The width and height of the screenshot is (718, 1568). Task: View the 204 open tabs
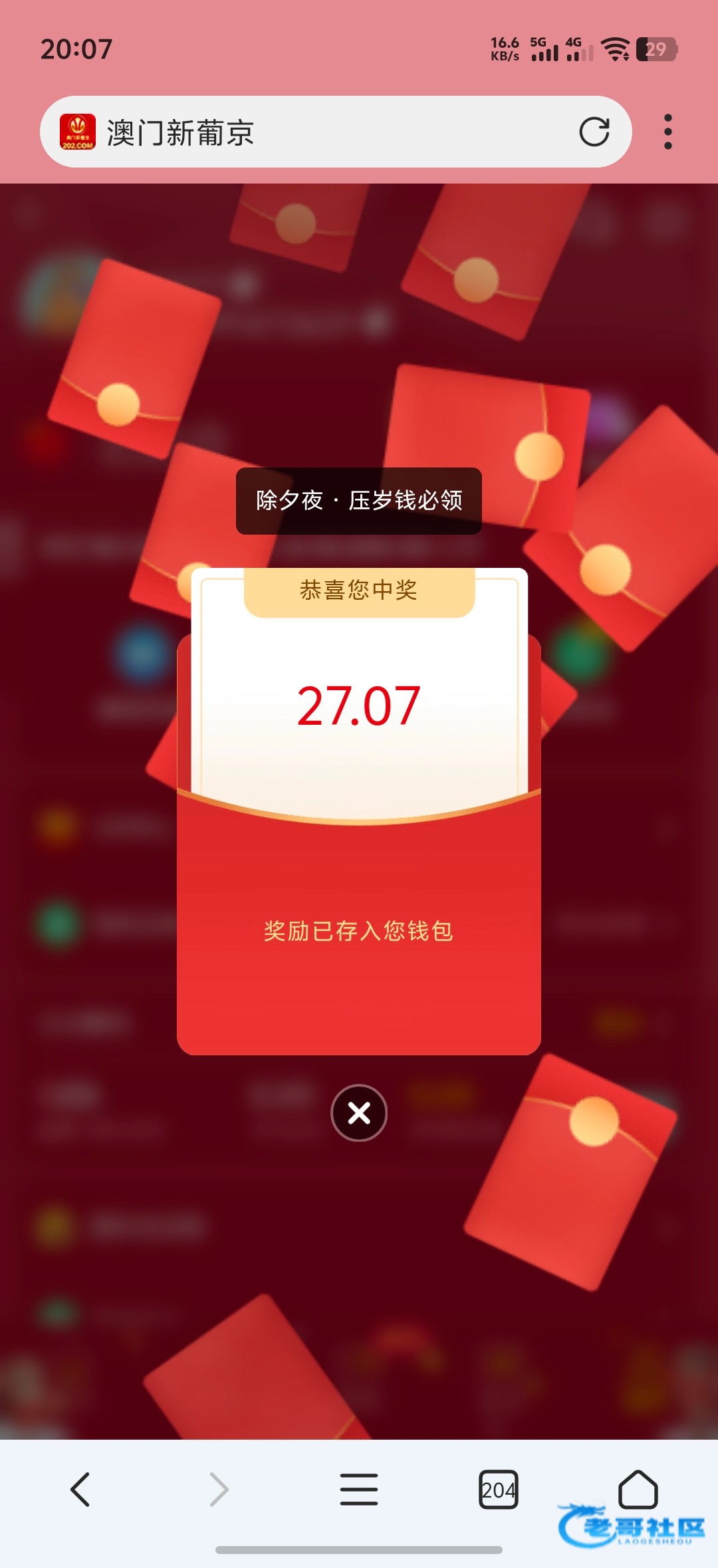498,1489
